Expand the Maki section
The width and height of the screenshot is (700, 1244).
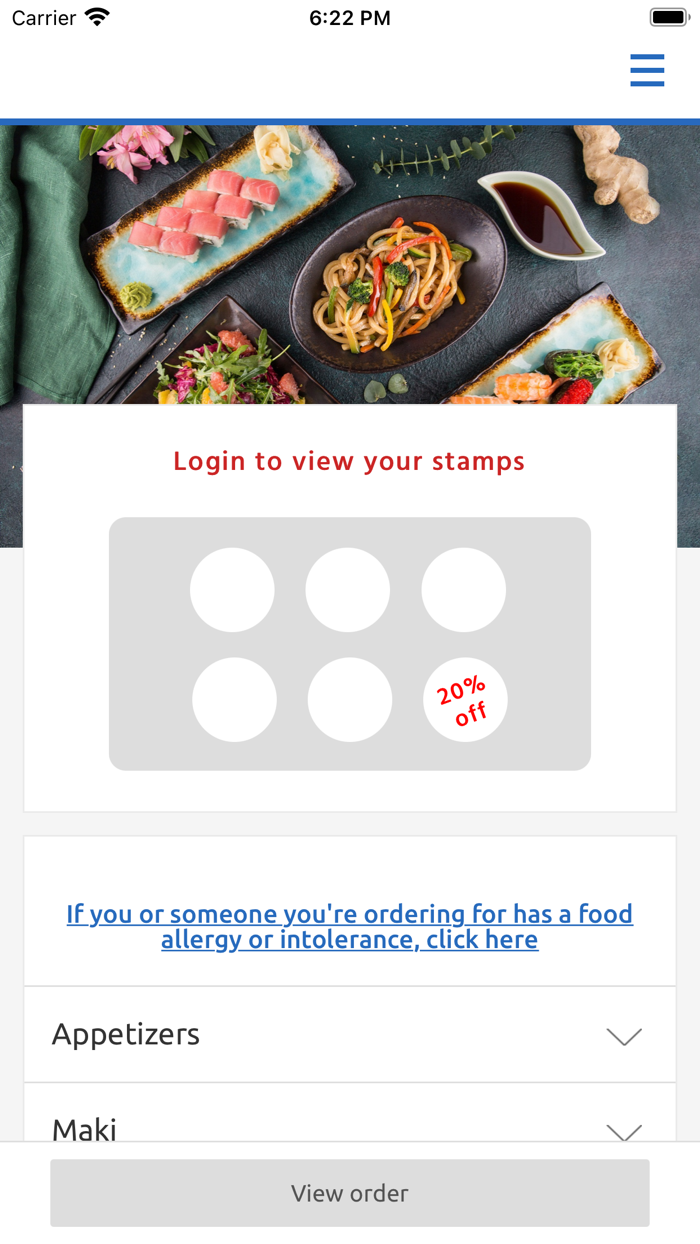349,1125
